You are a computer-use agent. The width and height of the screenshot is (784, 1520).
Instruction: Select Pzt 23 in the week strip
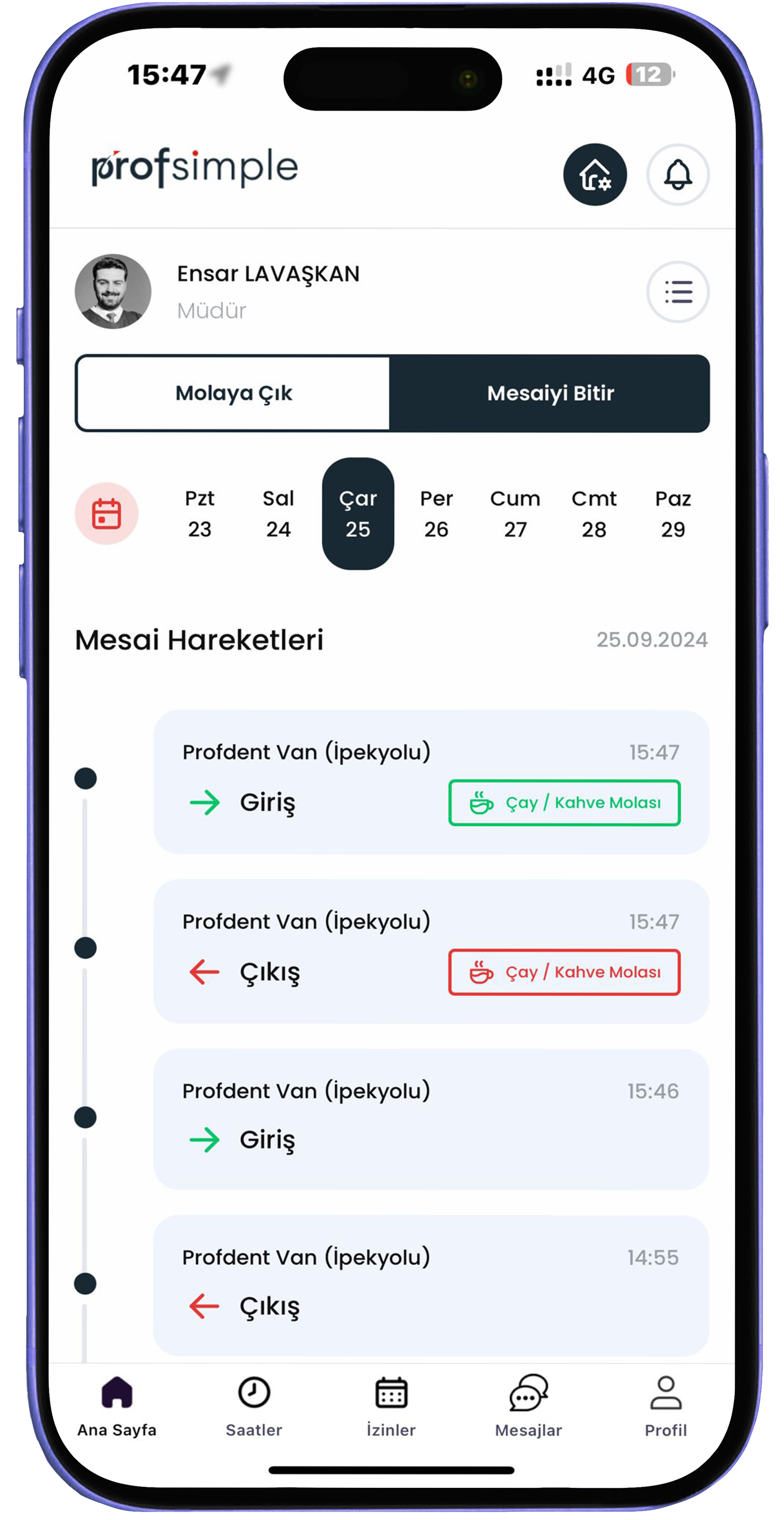[x=199, y=513]
